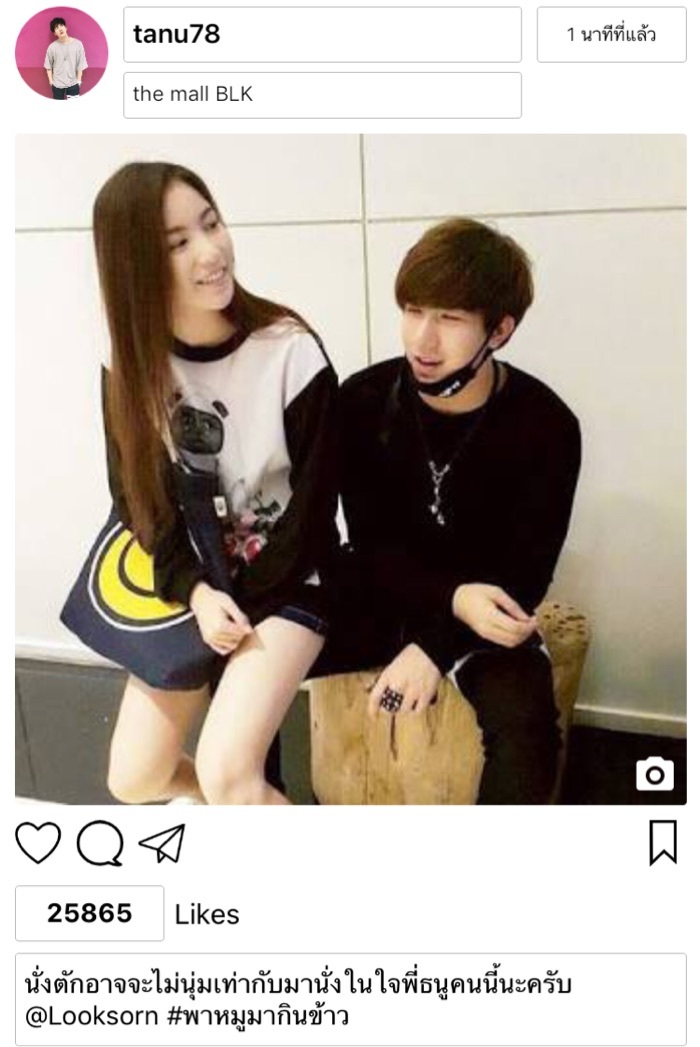Screen dimensions: 700x1047
Task: Edit the caption text mentioning @Looksorn
Action: pyautogui.click(x=350, y=999)
